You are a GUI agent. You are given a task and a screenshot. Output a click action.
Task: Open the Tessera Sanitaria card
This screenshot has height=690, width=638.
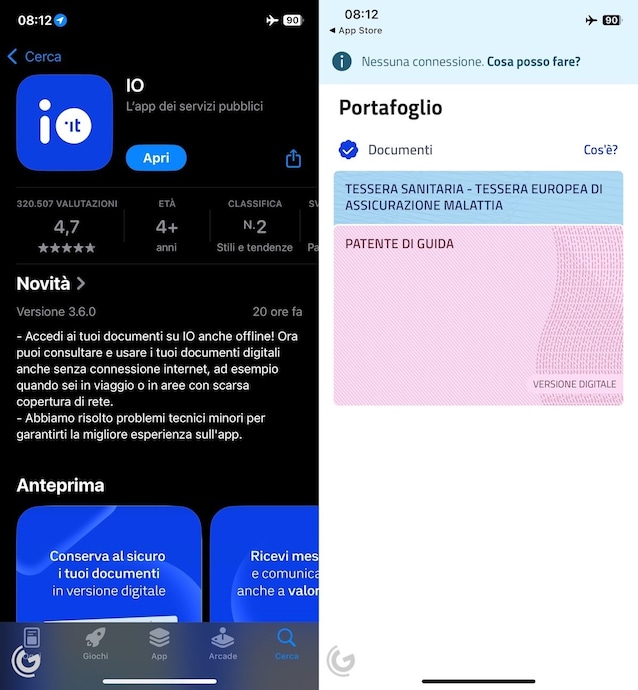478,197
